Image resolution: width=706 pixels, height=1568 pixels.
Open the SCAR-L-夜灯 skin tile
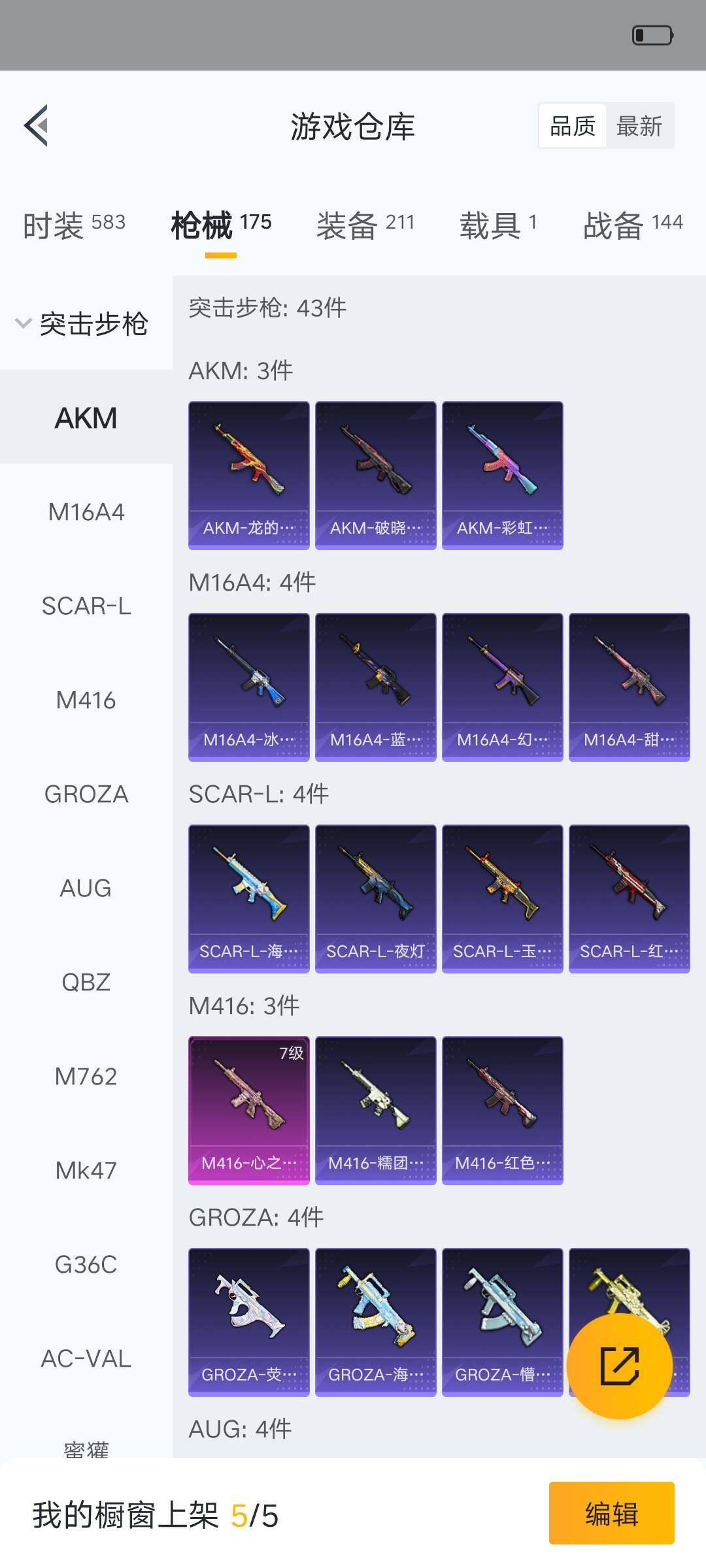pos(375,898)
